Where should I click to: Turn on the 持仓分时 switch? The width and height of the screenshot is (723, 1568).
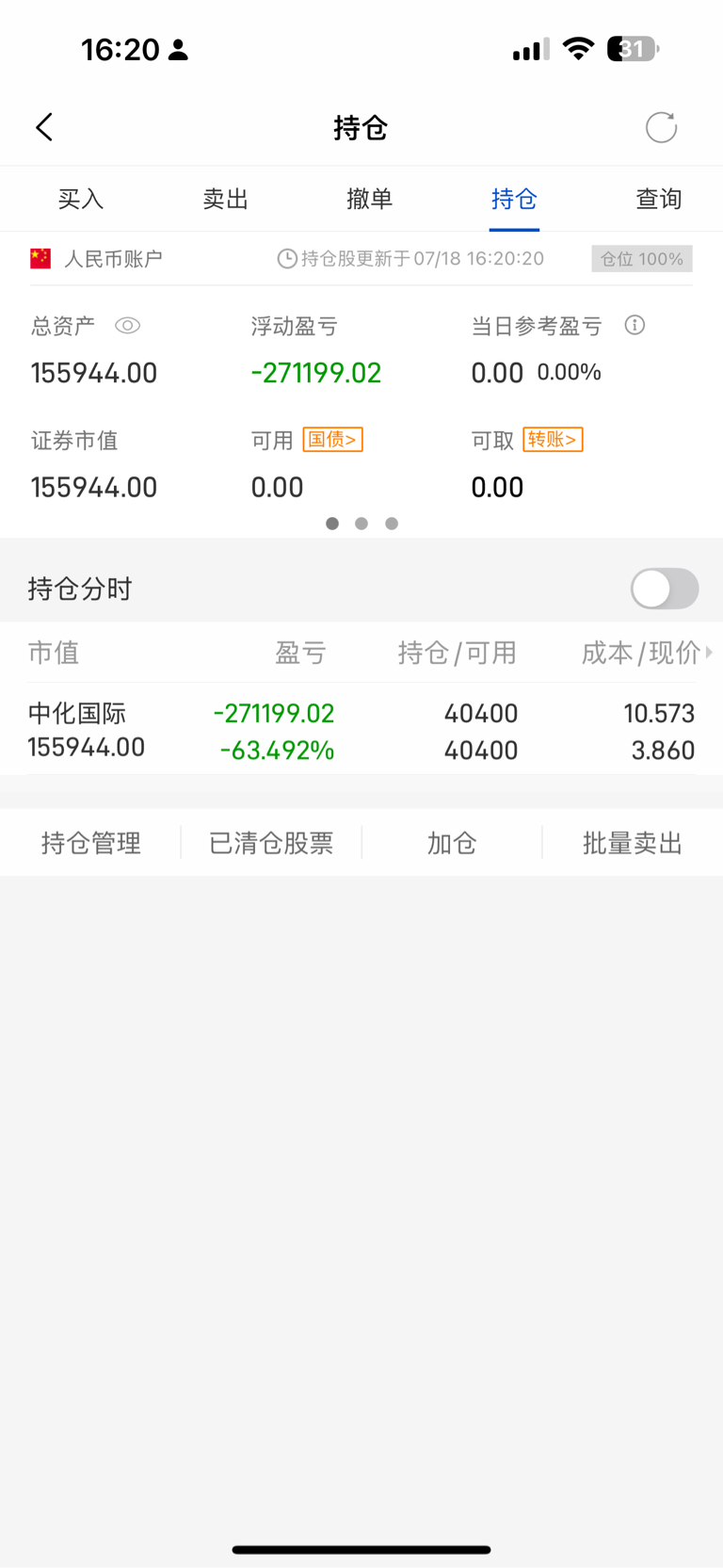665,590
